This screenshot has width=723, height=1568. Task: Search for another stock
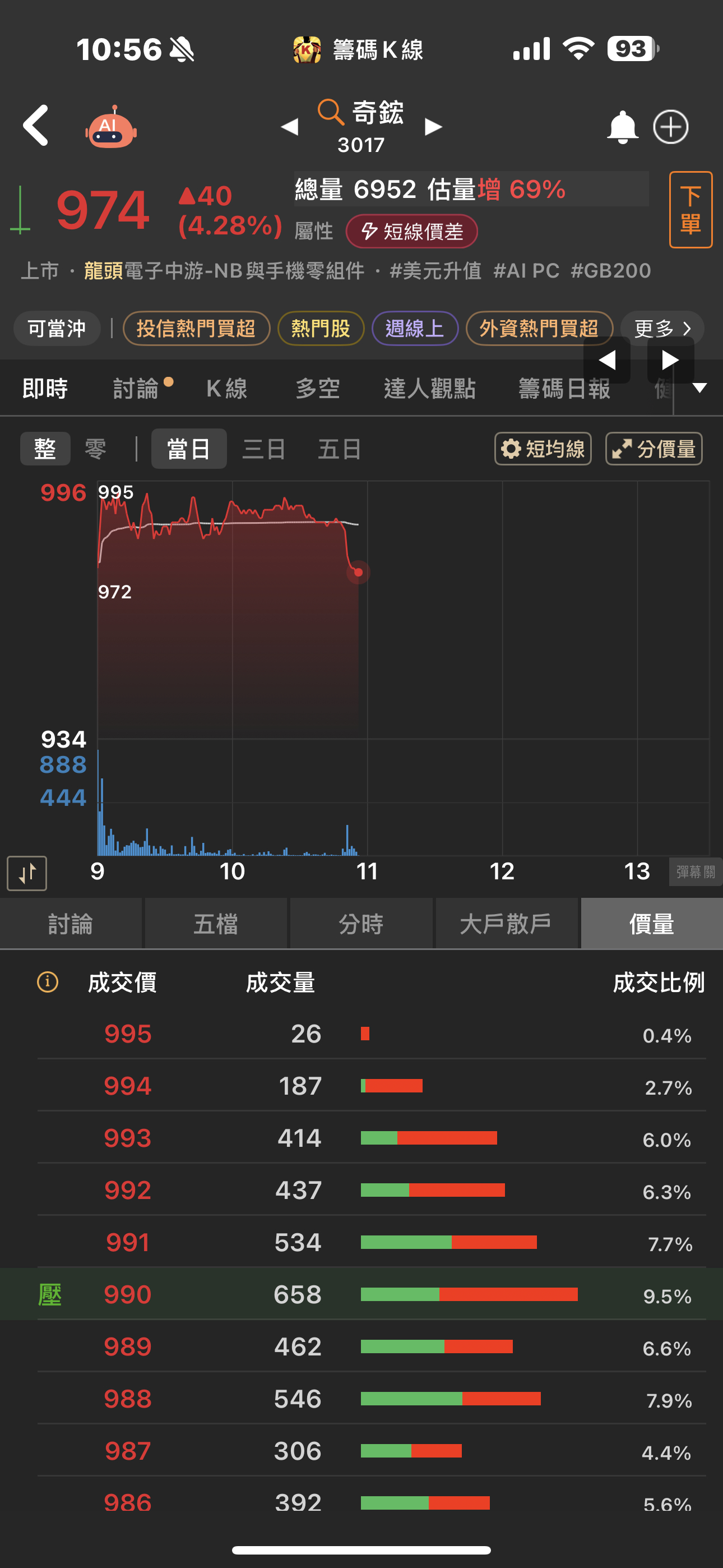tap(331, 112)
